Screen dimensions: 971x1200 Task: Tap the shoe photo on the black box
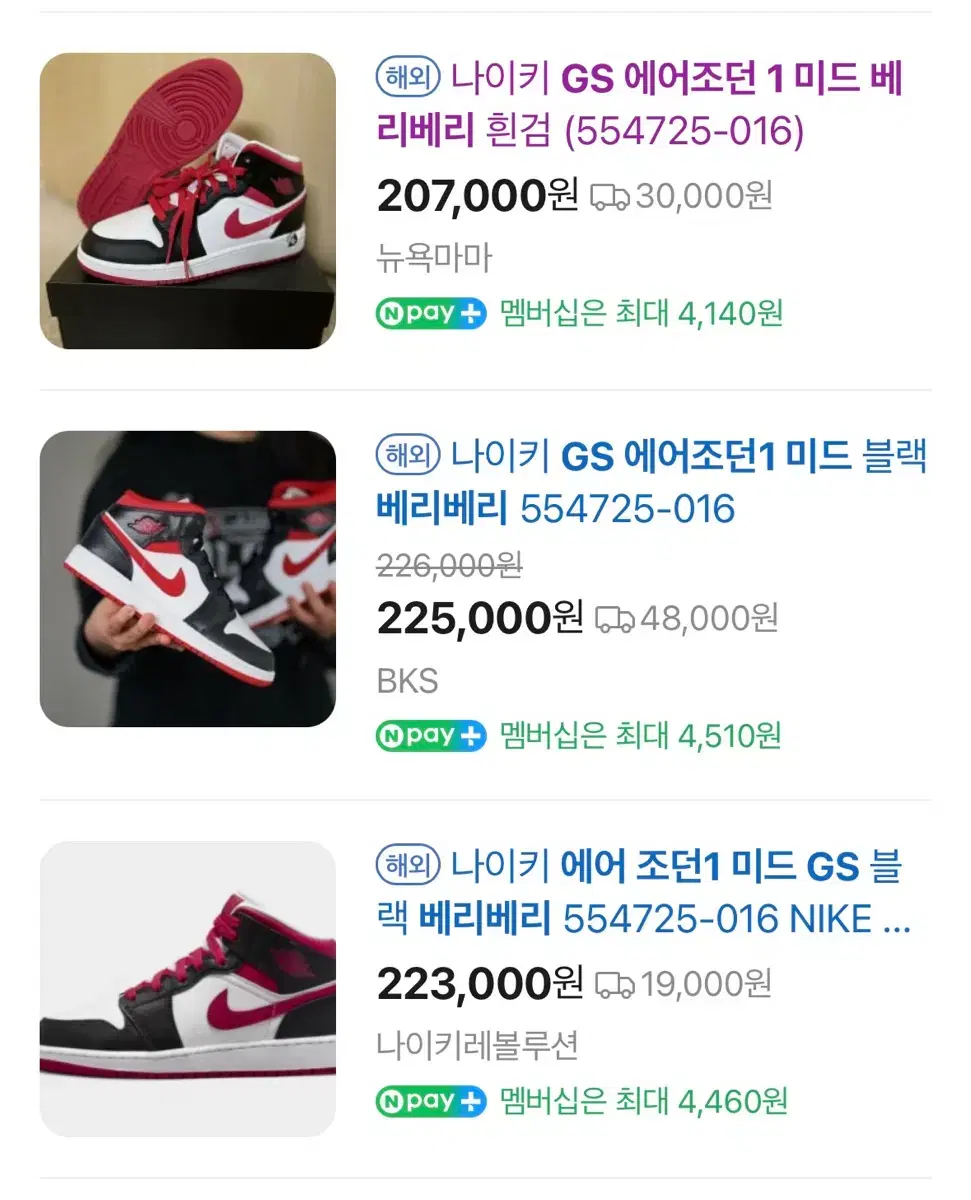click(188, 201)
